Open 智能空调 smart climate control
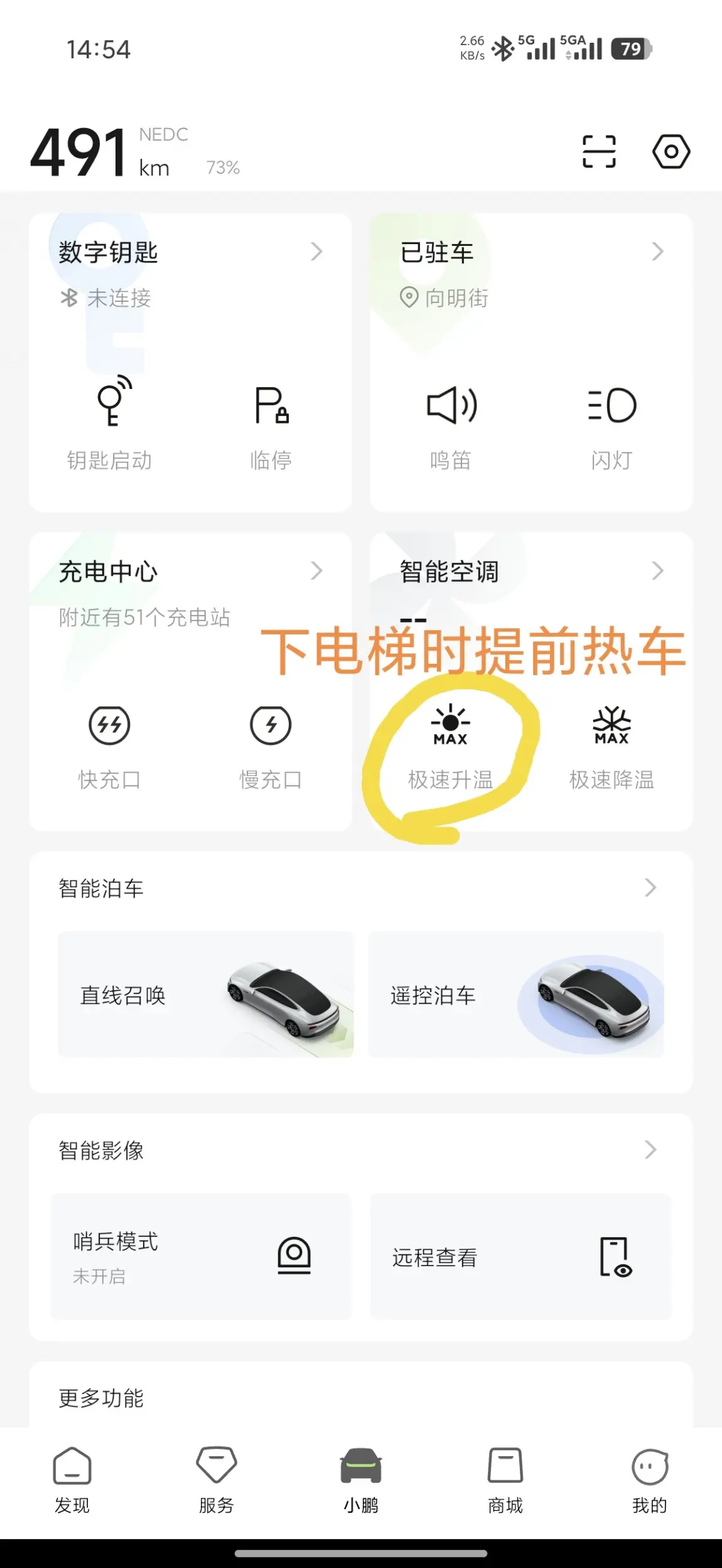Screen dimensions: 722x1568 coord(531,572)
